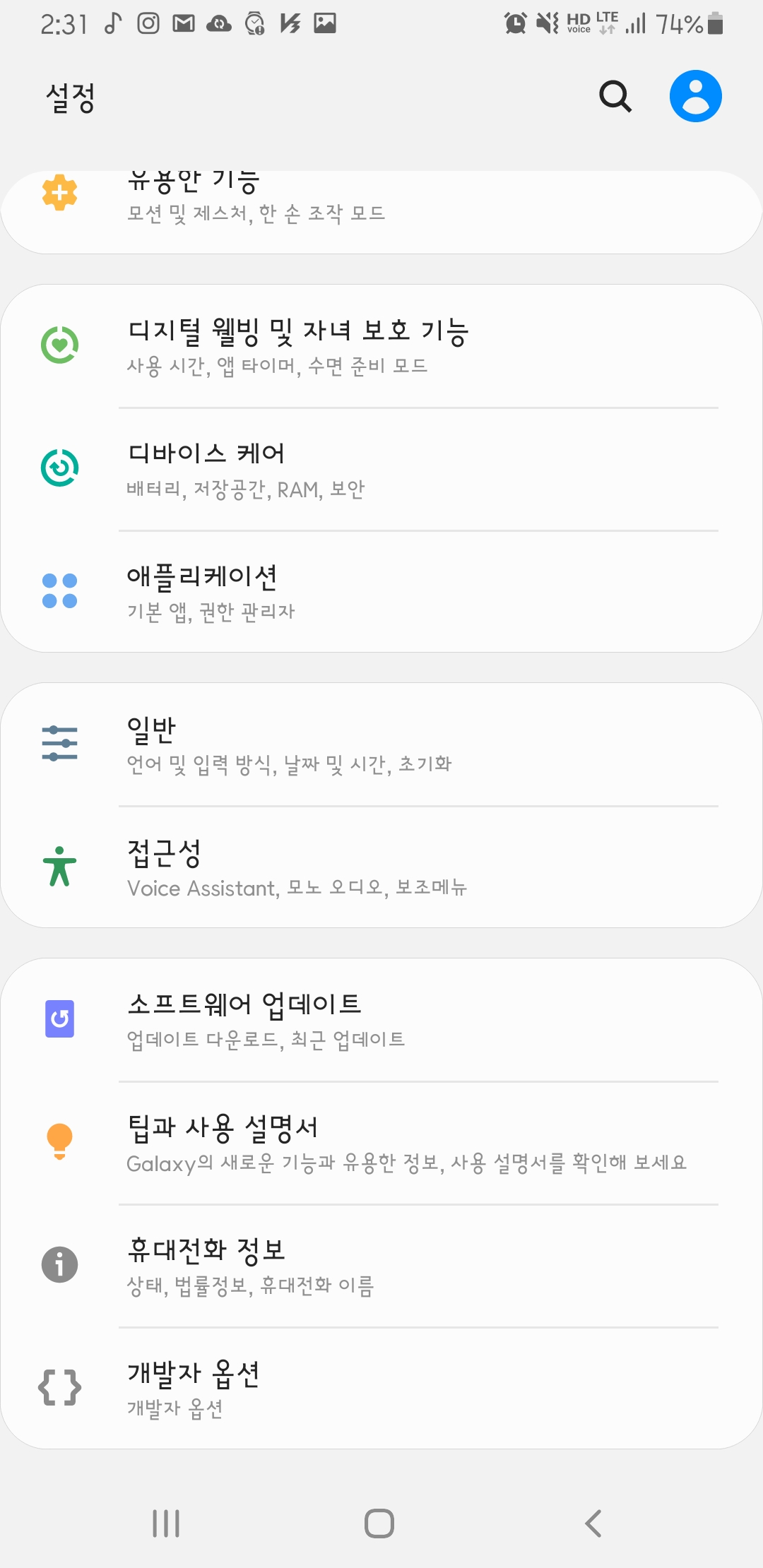This screenshot has width=763, height=1568.
Task: Open the Samsung account profile icon
Action: click(695, 95)
